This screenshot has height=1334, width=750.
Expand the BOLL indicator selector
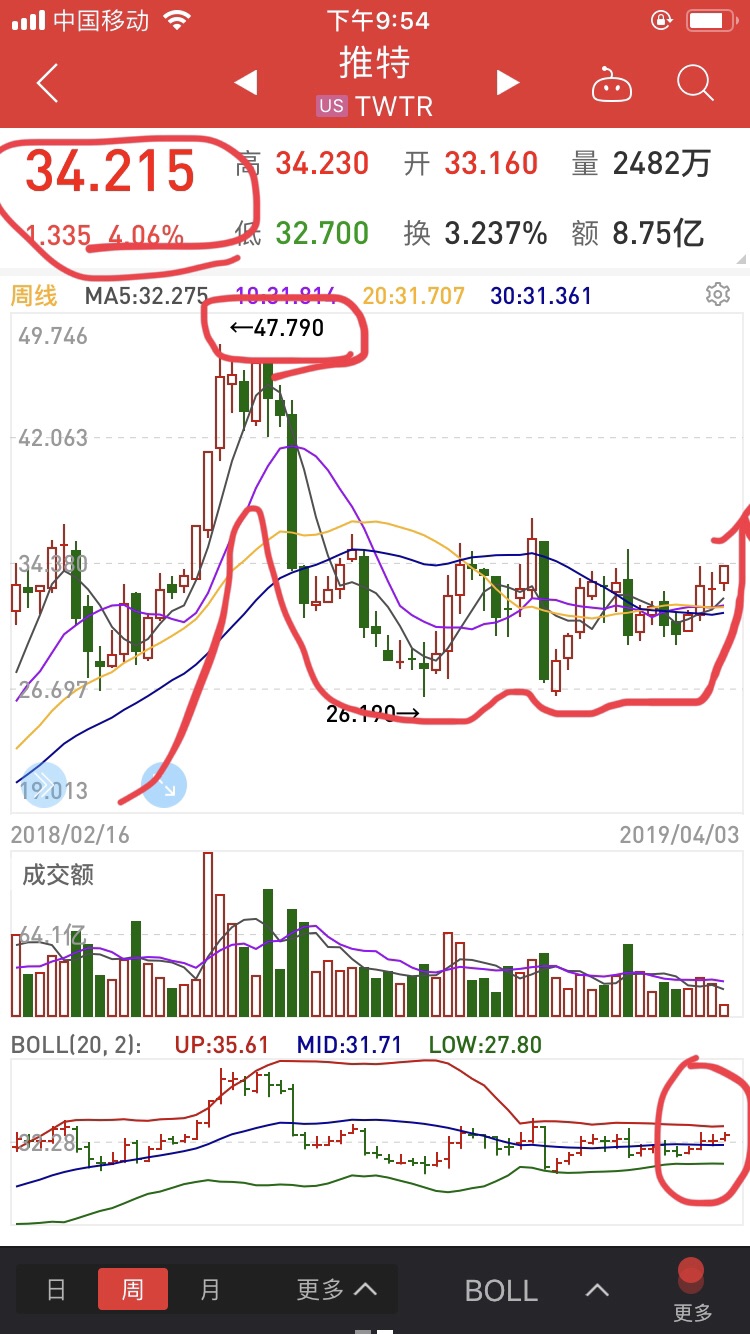click(x=537, y=1290)
